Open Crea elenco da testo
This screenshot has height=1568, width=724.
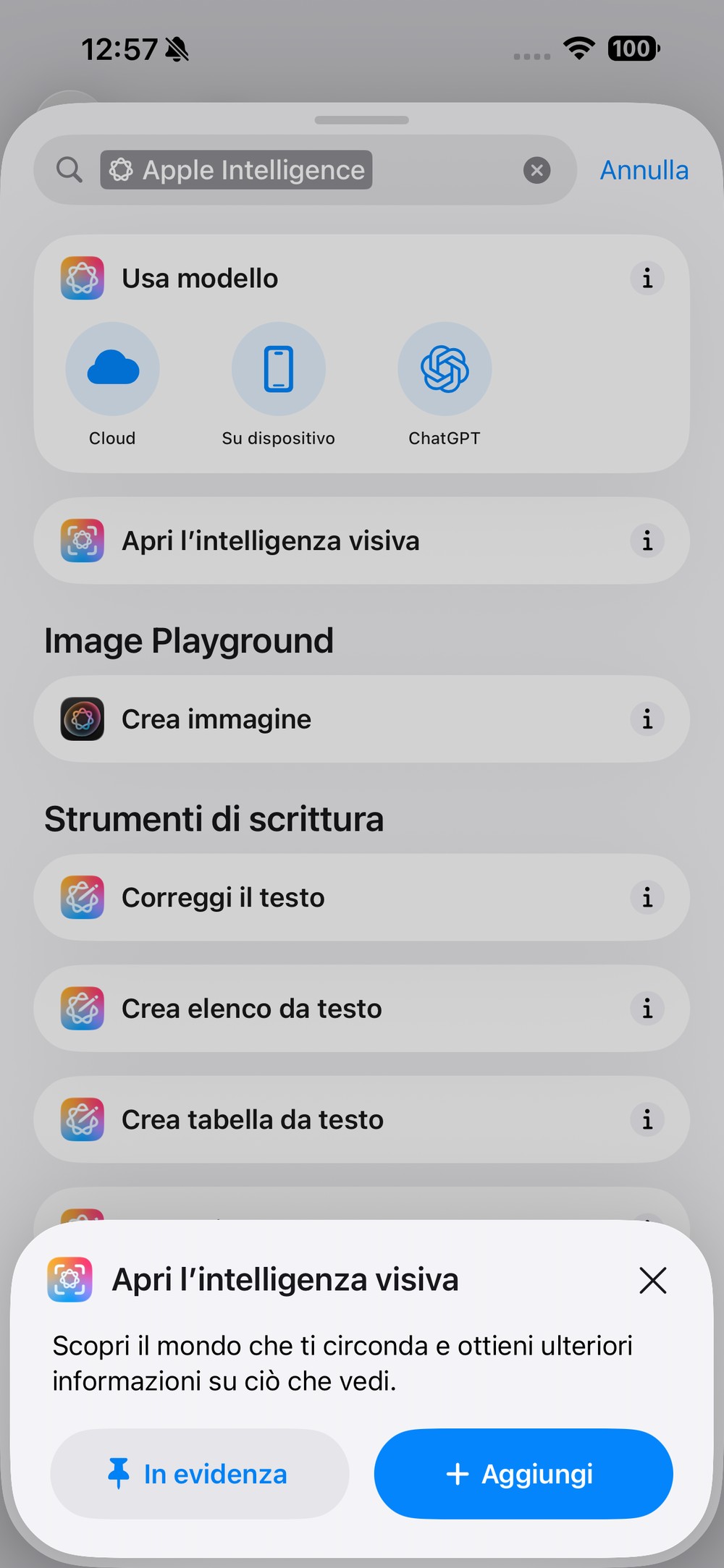(361, 1008)
